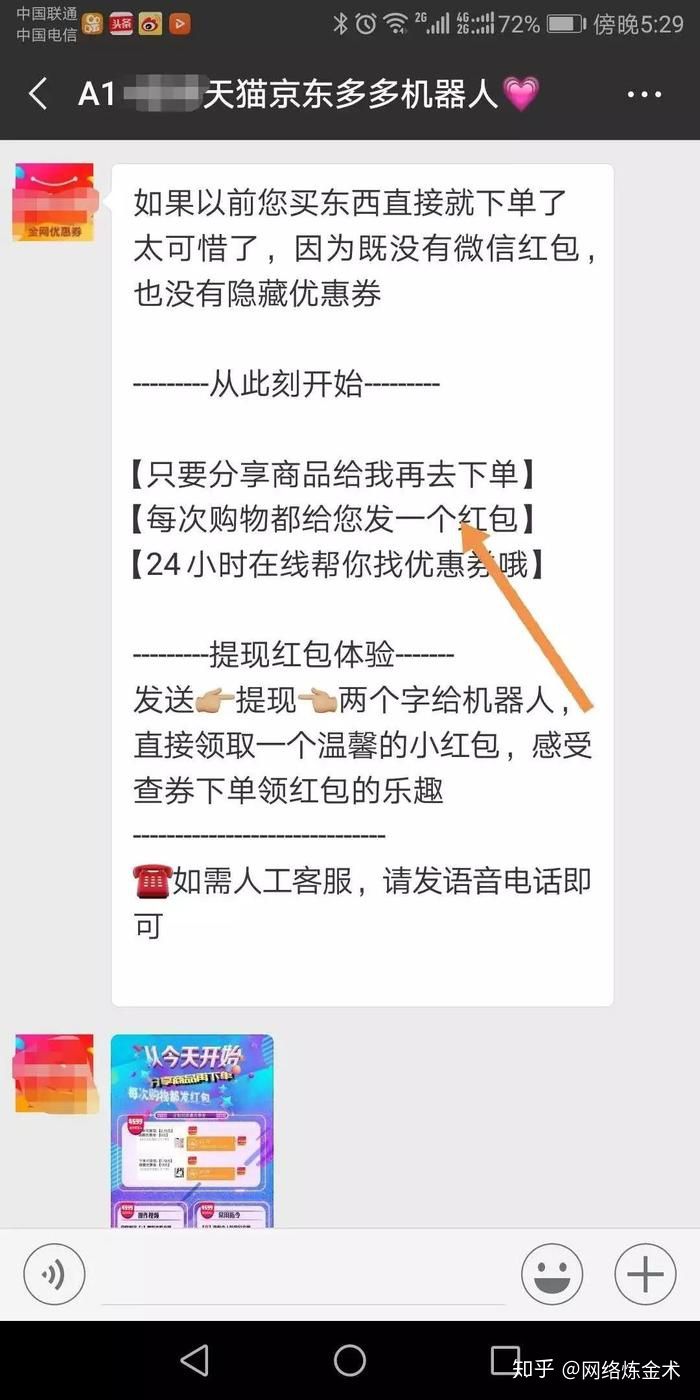The width and height of the screenshot is (700, 1400).
Task: Go back from the robot chat
Action: 38,95
